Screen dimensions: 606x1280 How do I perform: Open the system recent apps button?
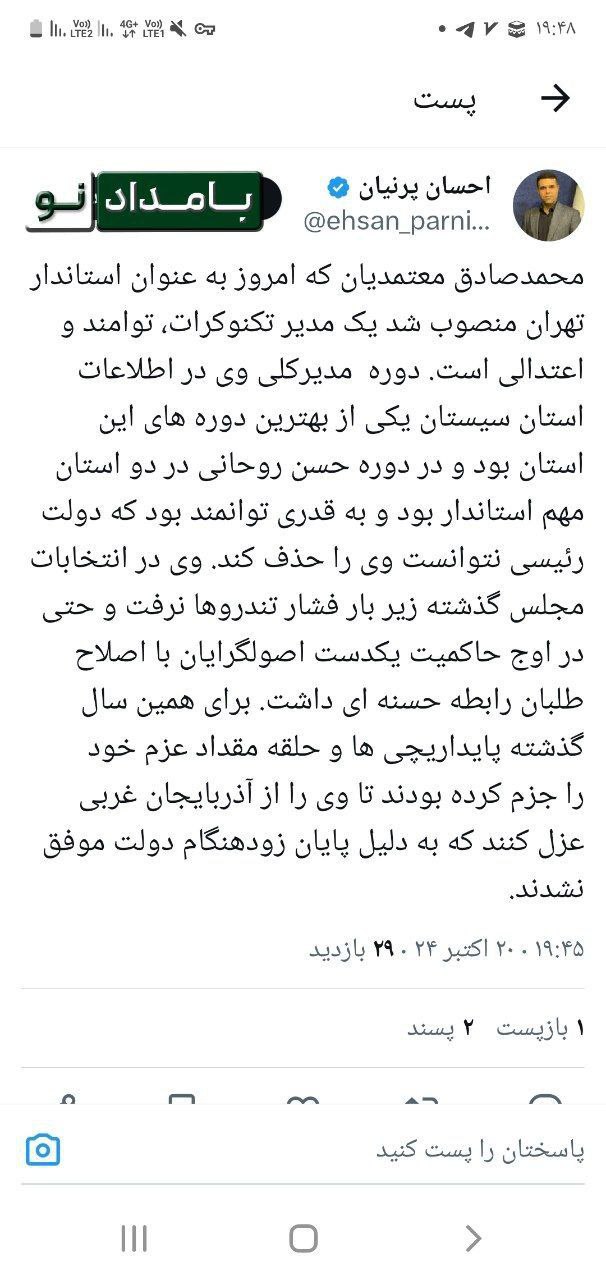pos(134,1238)
